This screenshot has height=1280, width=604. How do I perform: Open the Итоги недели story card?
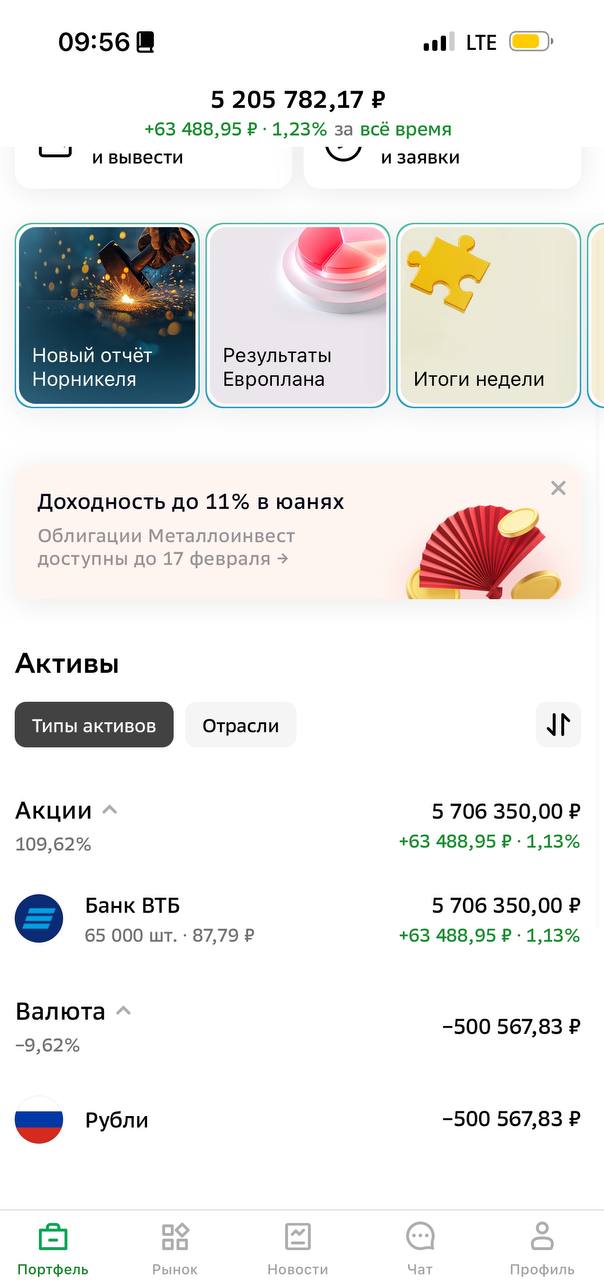[488, 315]
